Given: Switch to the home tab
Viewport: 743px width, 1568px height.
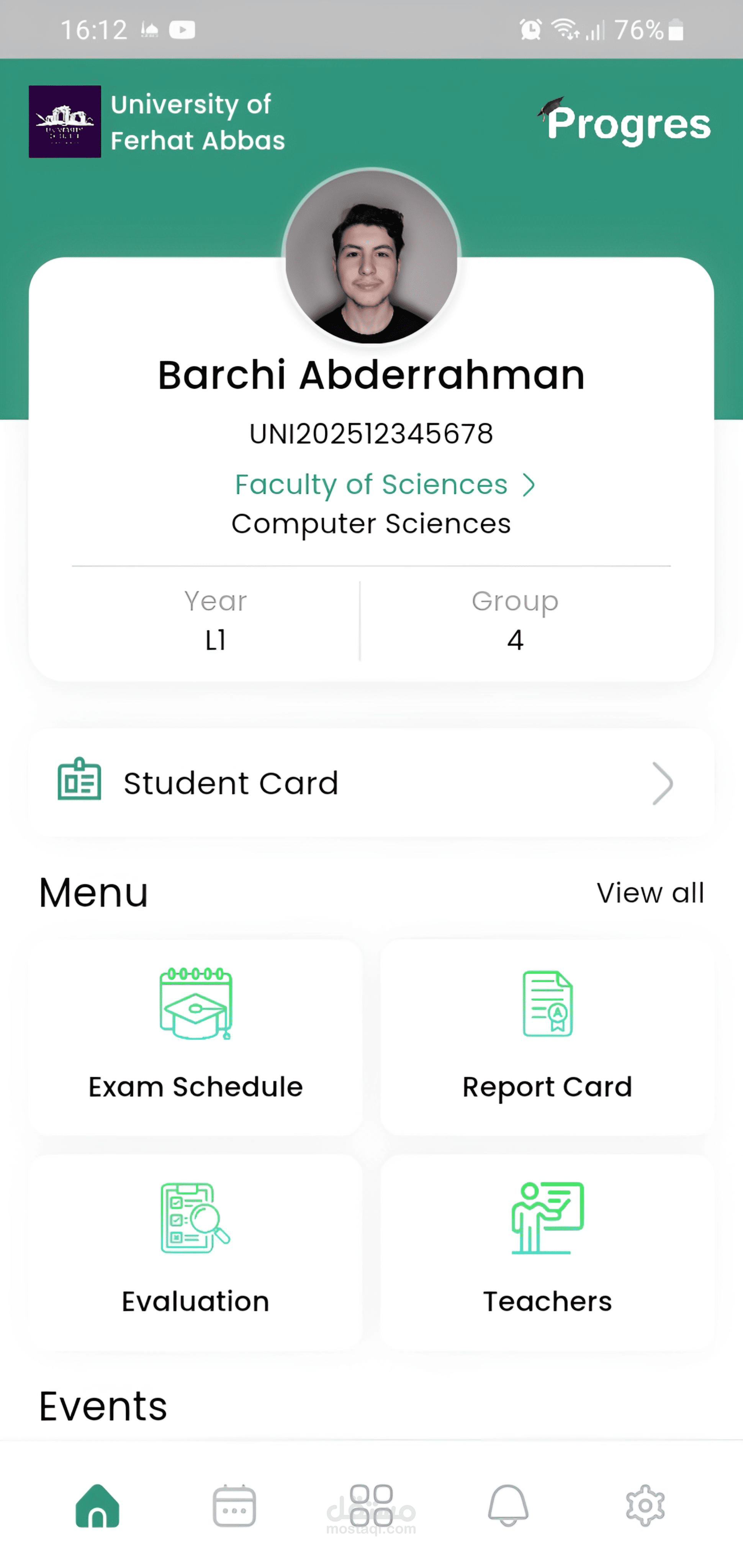Looking at the screenshot, I should pos(97,1506).
